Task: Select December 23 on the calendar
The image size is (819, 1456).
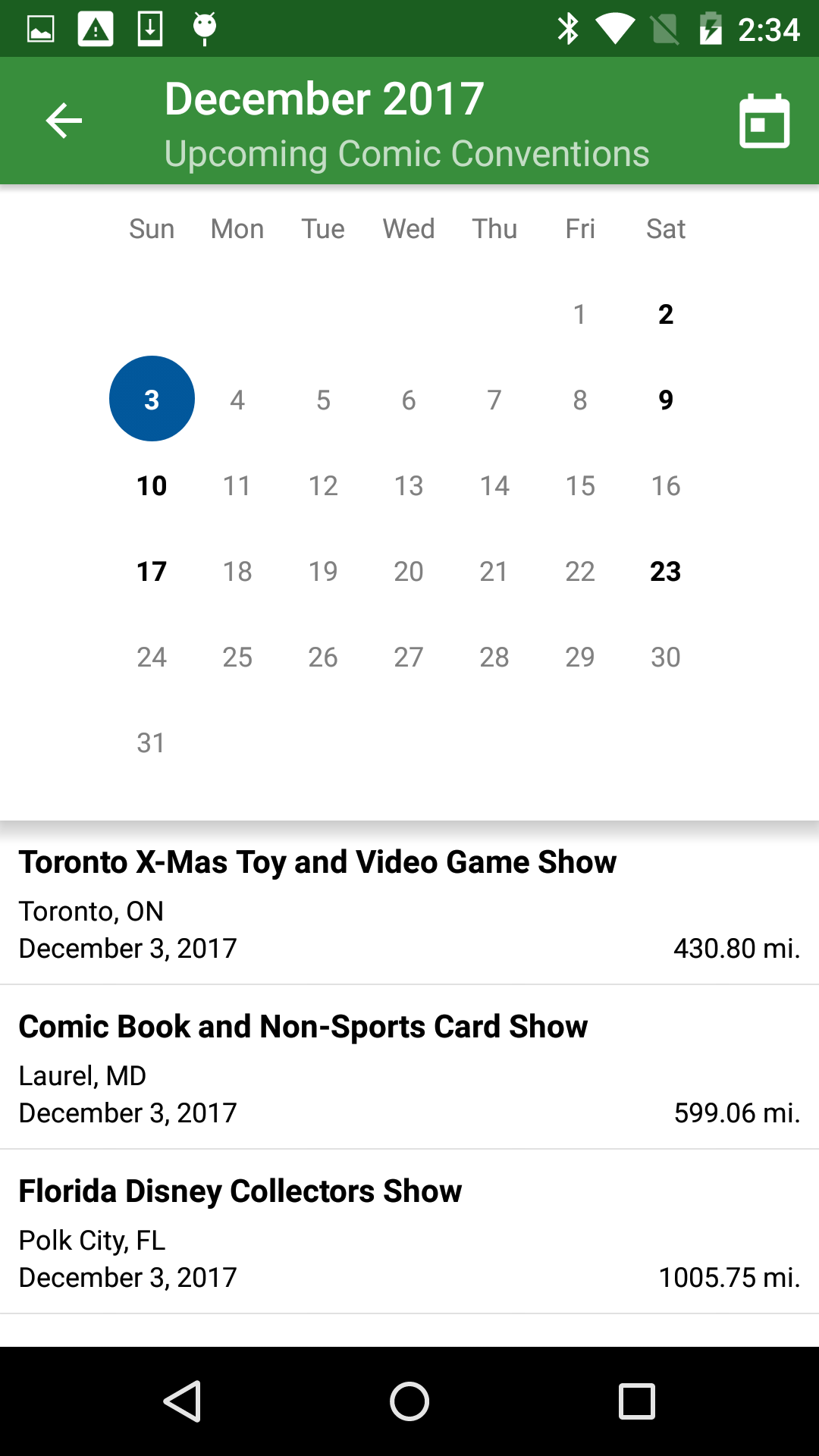Action: (665, 571)
